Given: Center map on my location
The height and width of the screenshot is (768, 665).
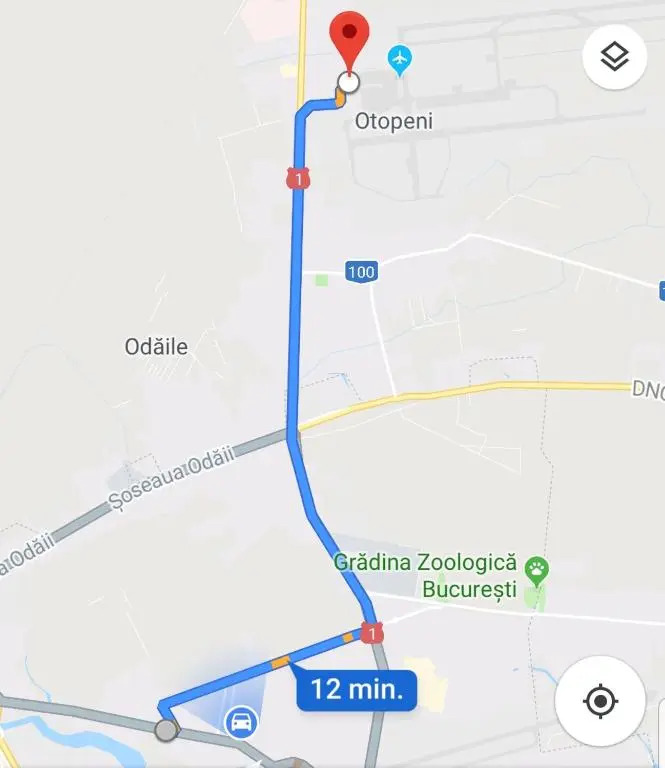Looking at the screenshot, I should (x=600, y=702).
